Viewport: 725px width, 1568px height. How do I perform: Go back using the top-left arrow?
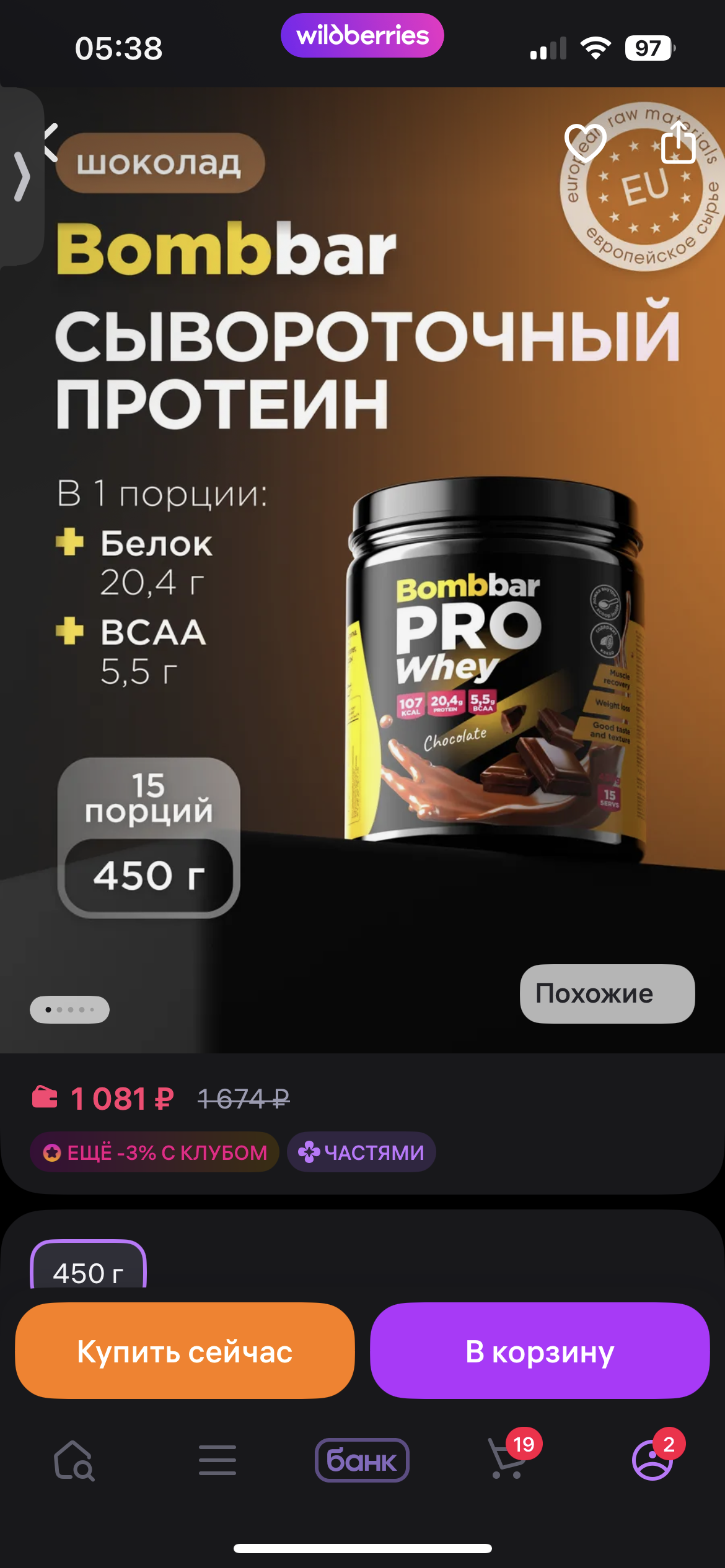(x=52, y=142)
